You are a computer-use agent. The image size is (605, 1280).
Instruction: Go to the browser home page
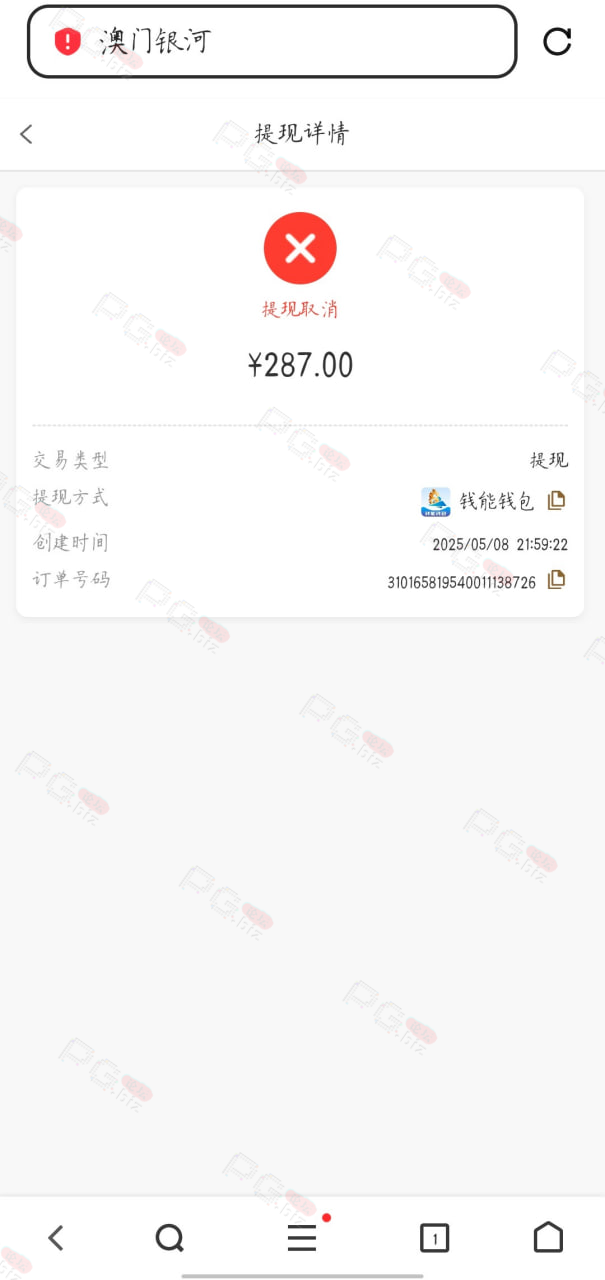pos(548,1237)
